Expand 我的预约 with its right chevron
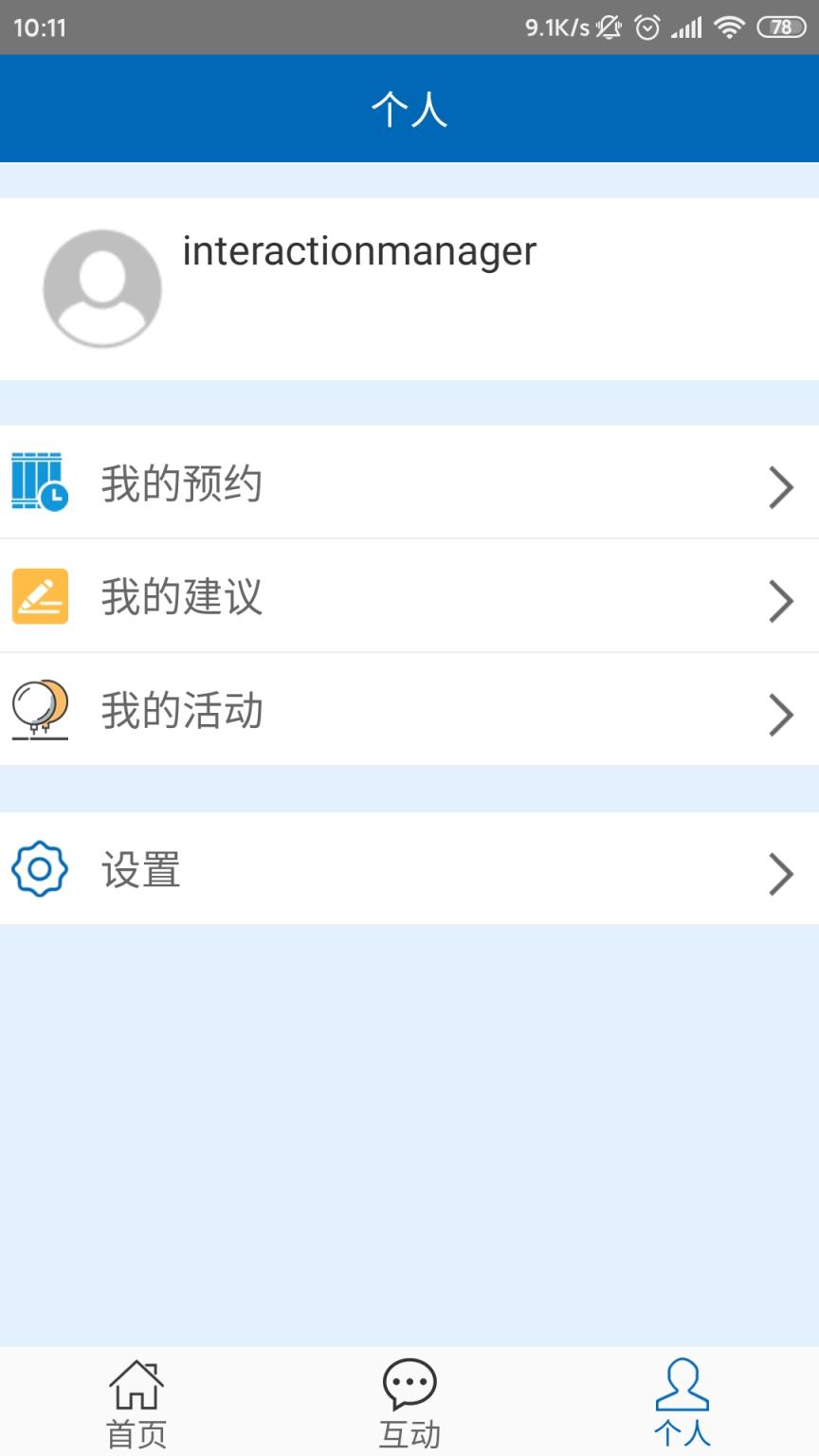This screenshot has height=1456, width=819. point(781,487)
